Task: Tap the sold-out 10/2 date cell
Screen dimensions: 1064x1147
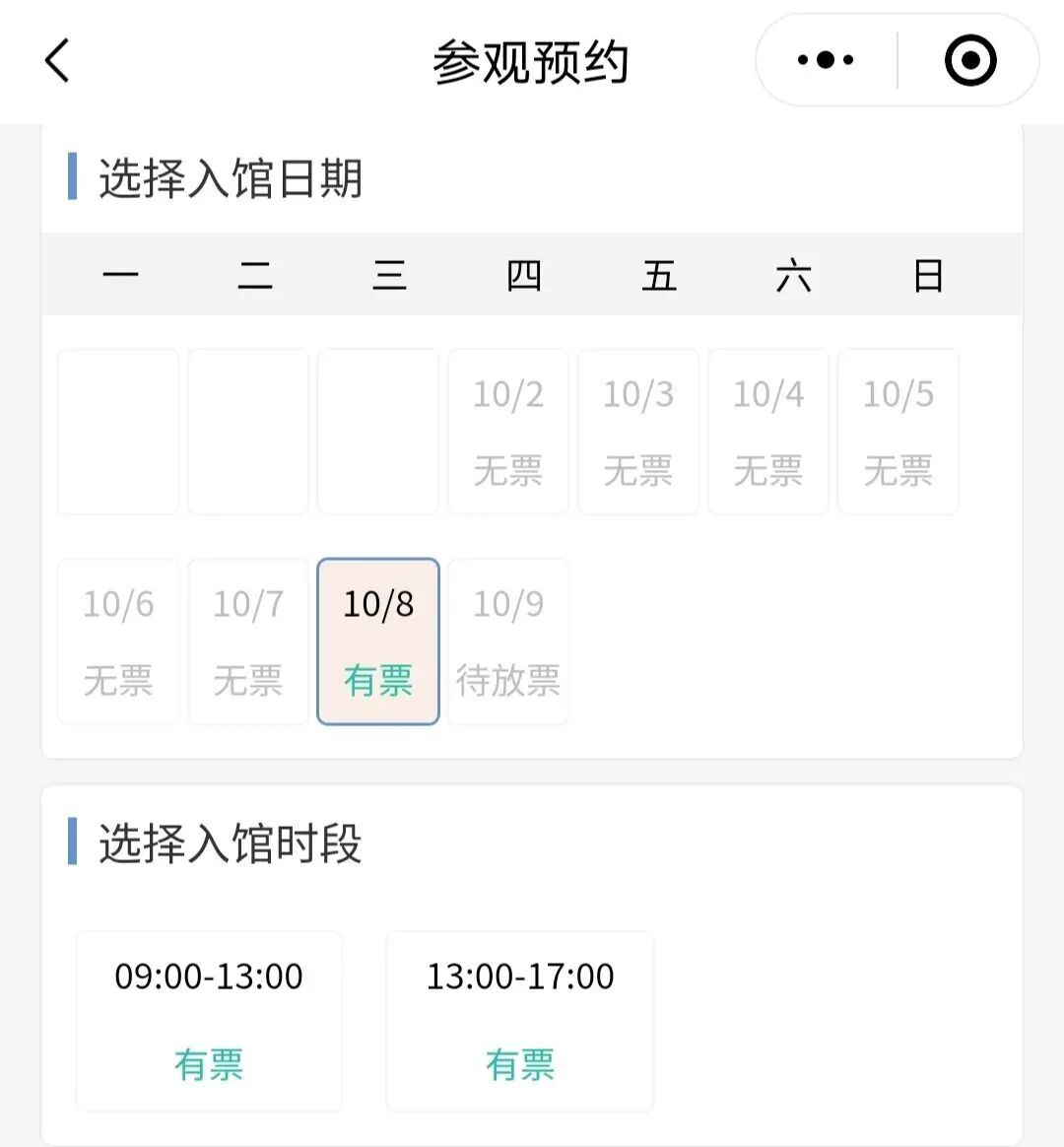Action: 508,432
